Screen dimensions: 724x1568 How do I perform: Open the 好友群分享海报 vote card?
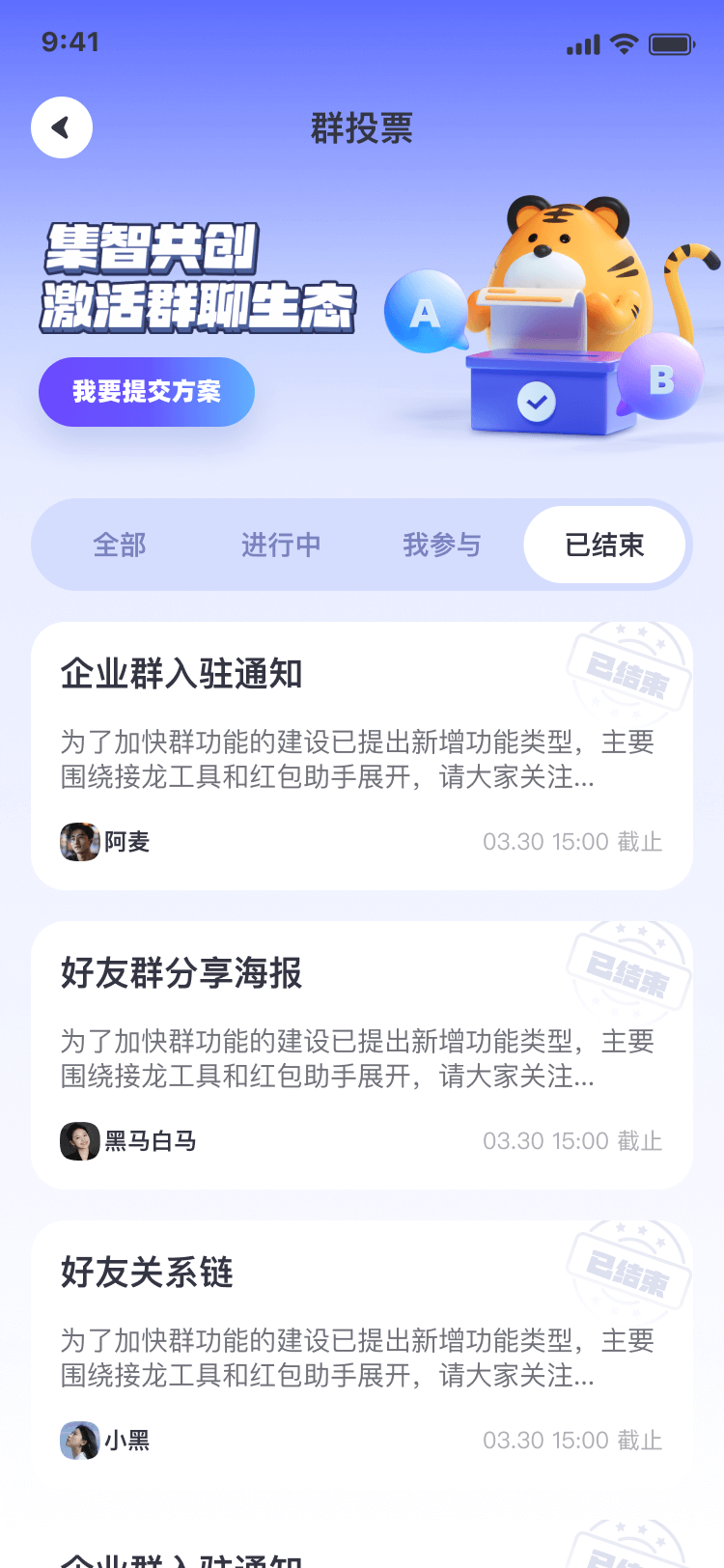[361, 1054]
